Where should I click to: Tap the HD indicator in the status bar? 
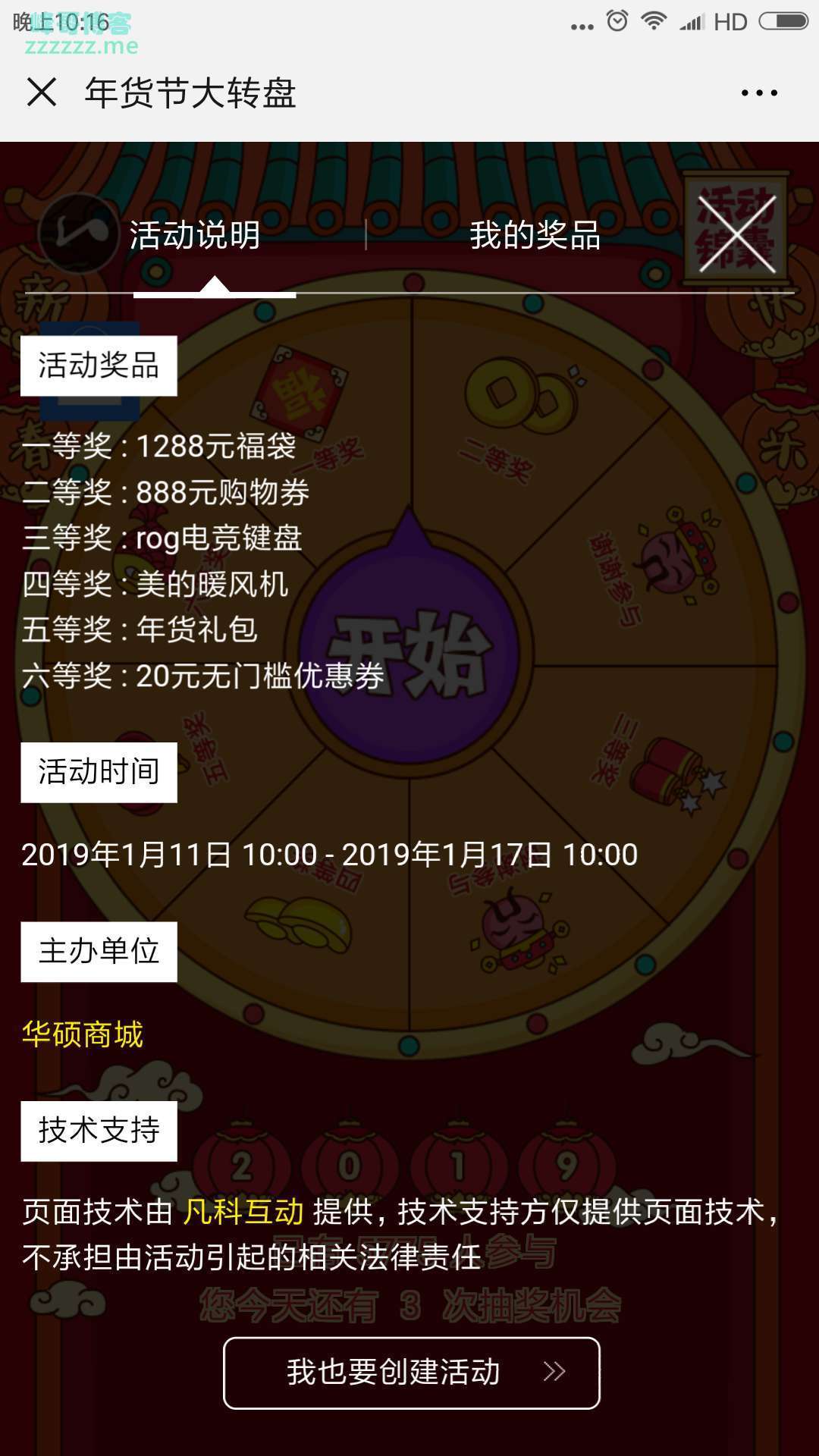[730, 22]
